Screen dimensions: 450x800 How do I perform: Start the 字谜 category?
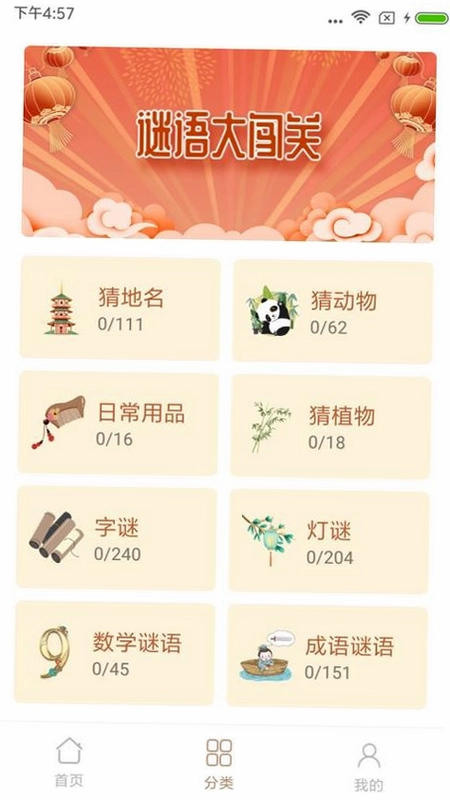point(117,538)
